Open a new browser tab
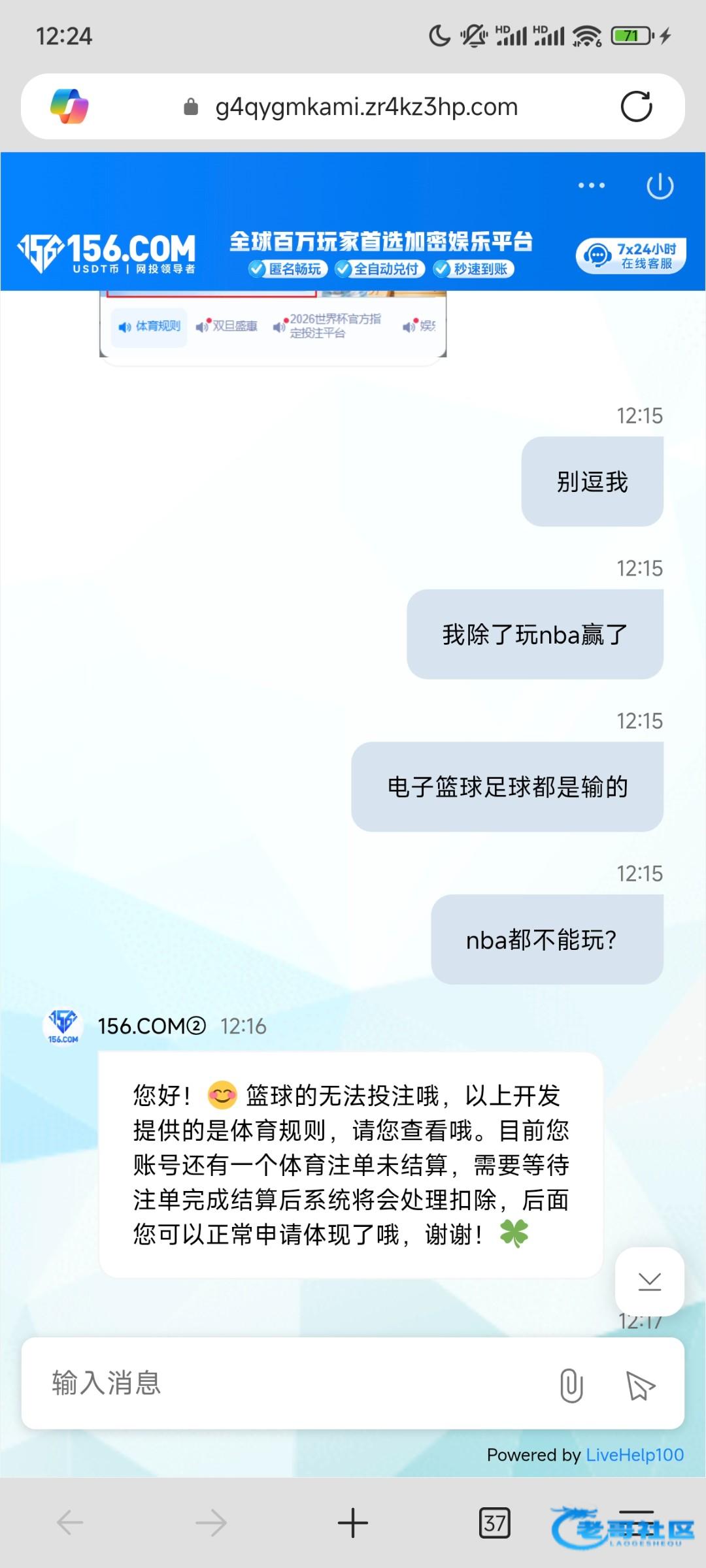This screenshot has width=706, height=1568. pyautogui.click(x=353, y=1523)
